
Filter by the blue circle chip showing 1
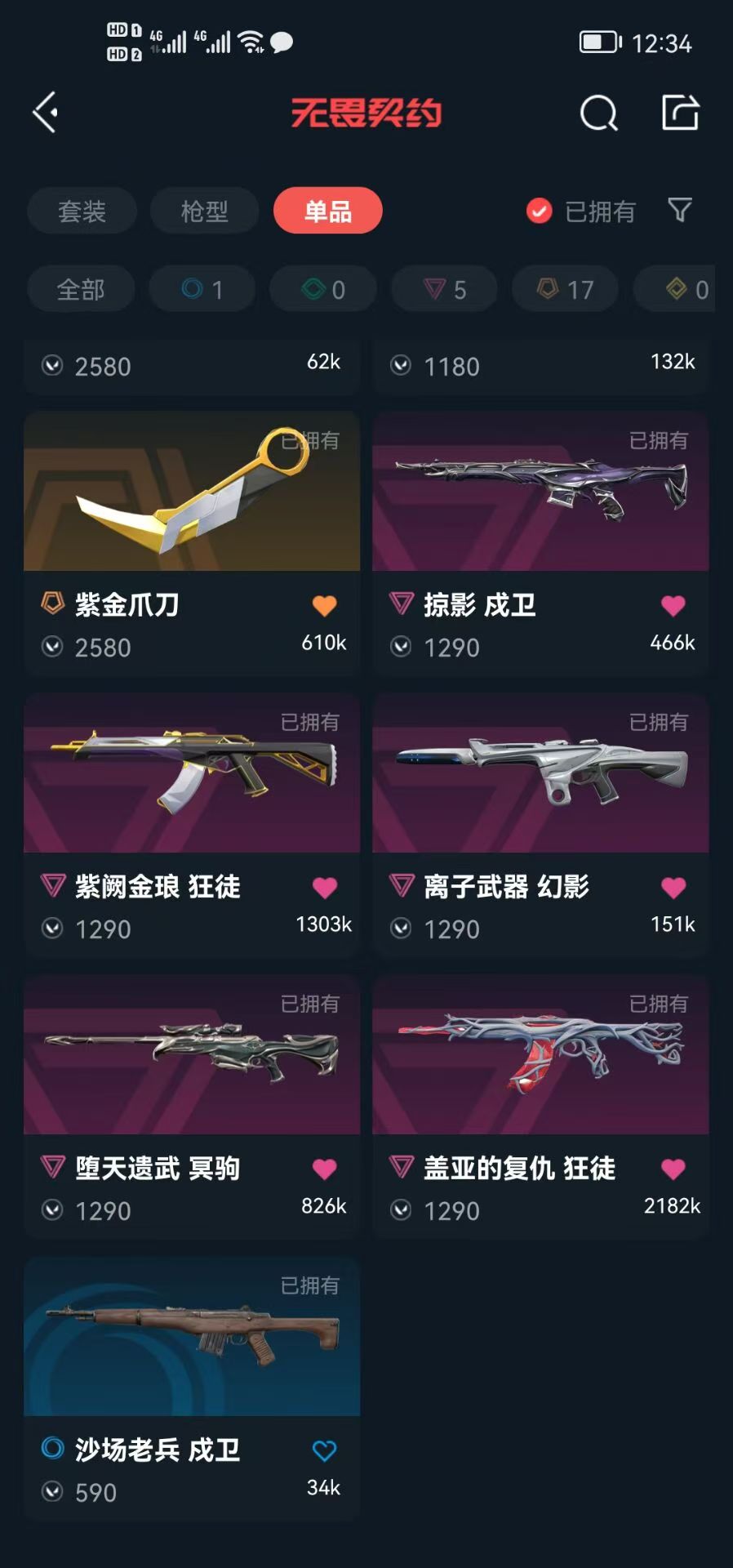pos(202,289)
